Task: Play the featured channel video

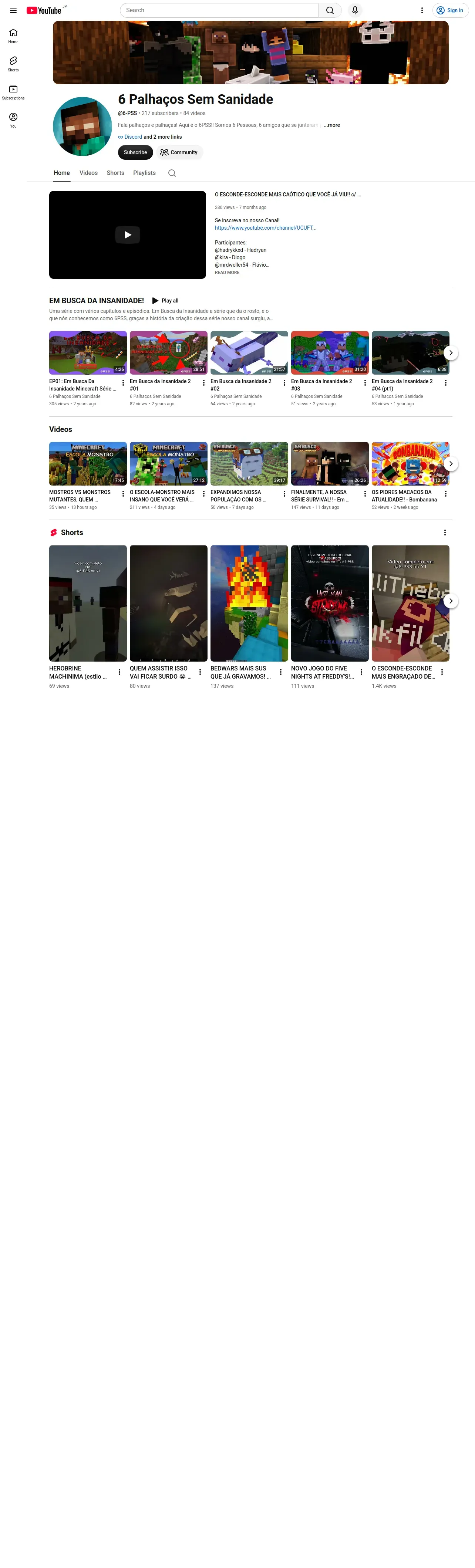Action: tap(127, 235)
